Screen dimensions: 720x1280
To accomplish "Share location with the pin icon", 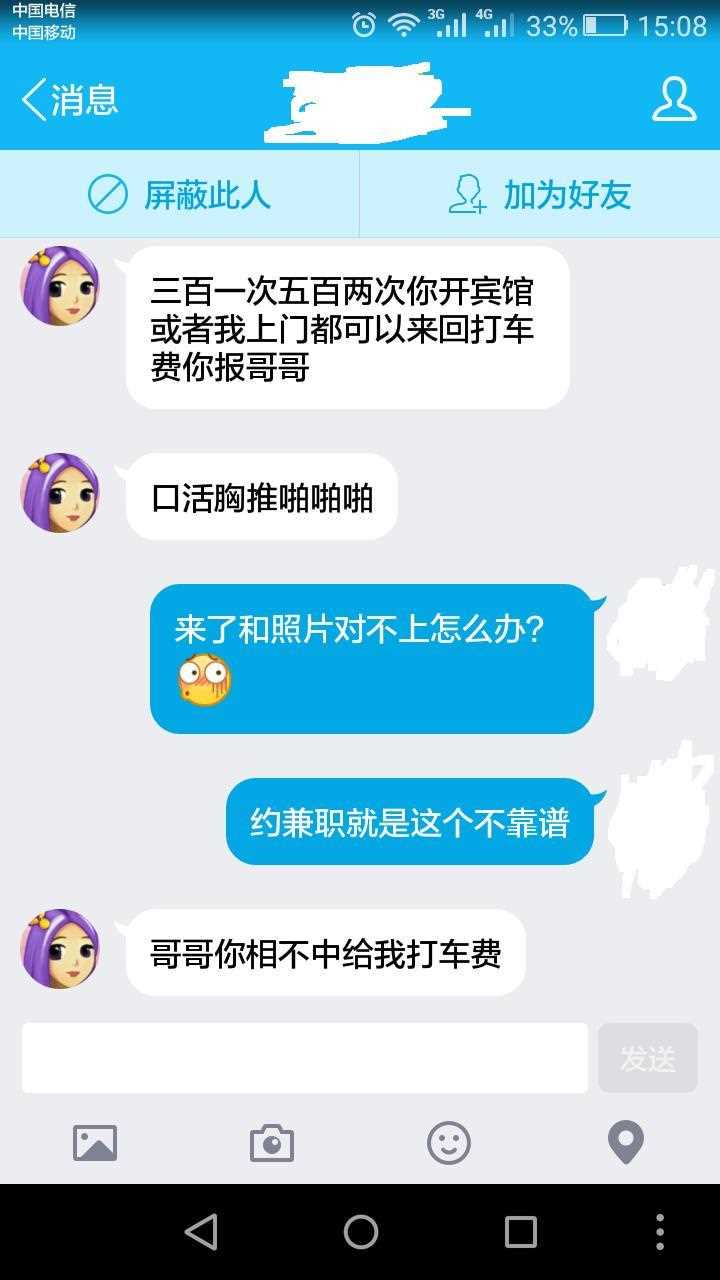I will (x=626, y=1142).
